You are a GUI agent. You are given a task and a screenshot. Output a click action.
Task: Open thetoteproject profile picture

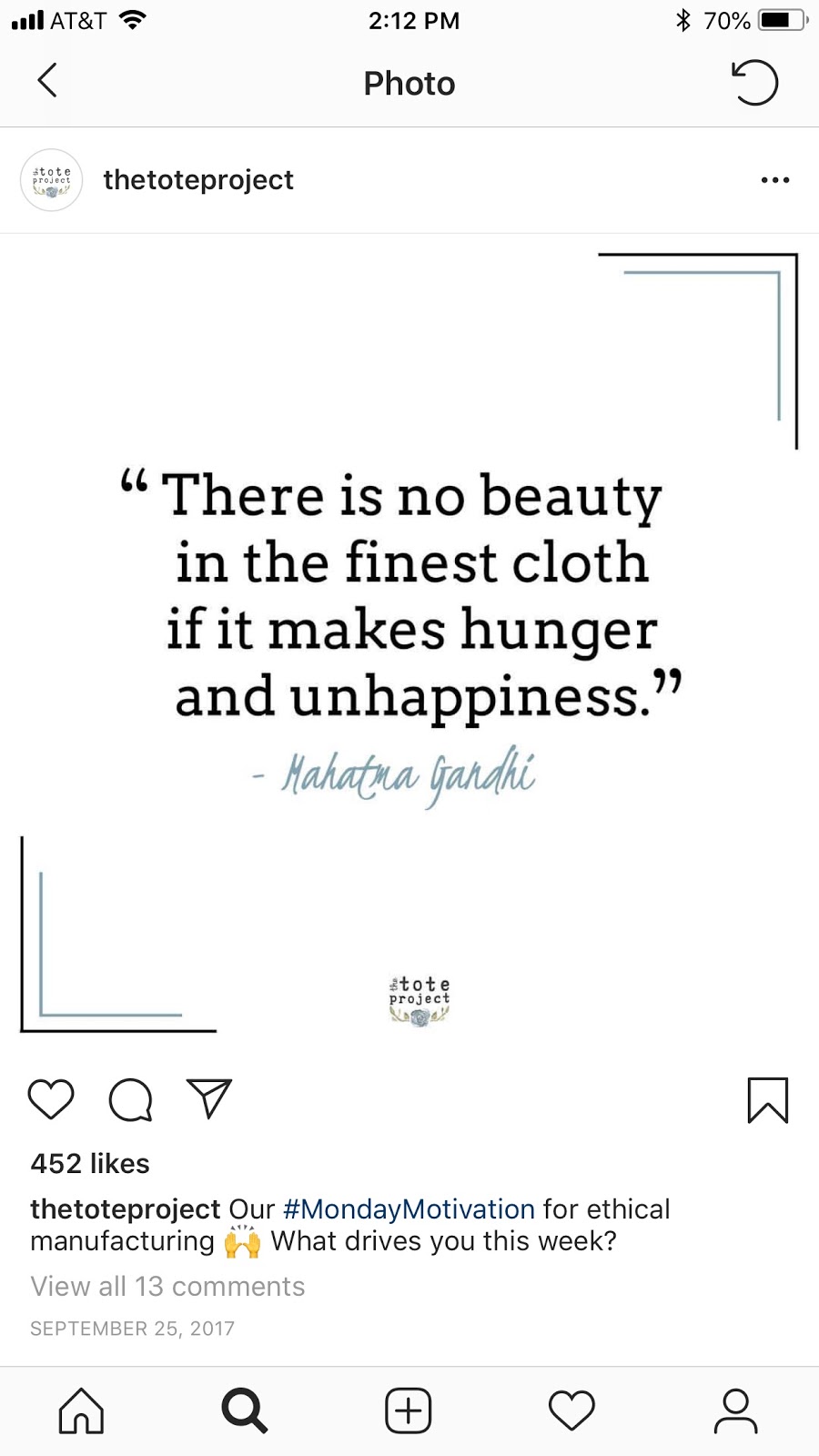click(x=52, y=180)
